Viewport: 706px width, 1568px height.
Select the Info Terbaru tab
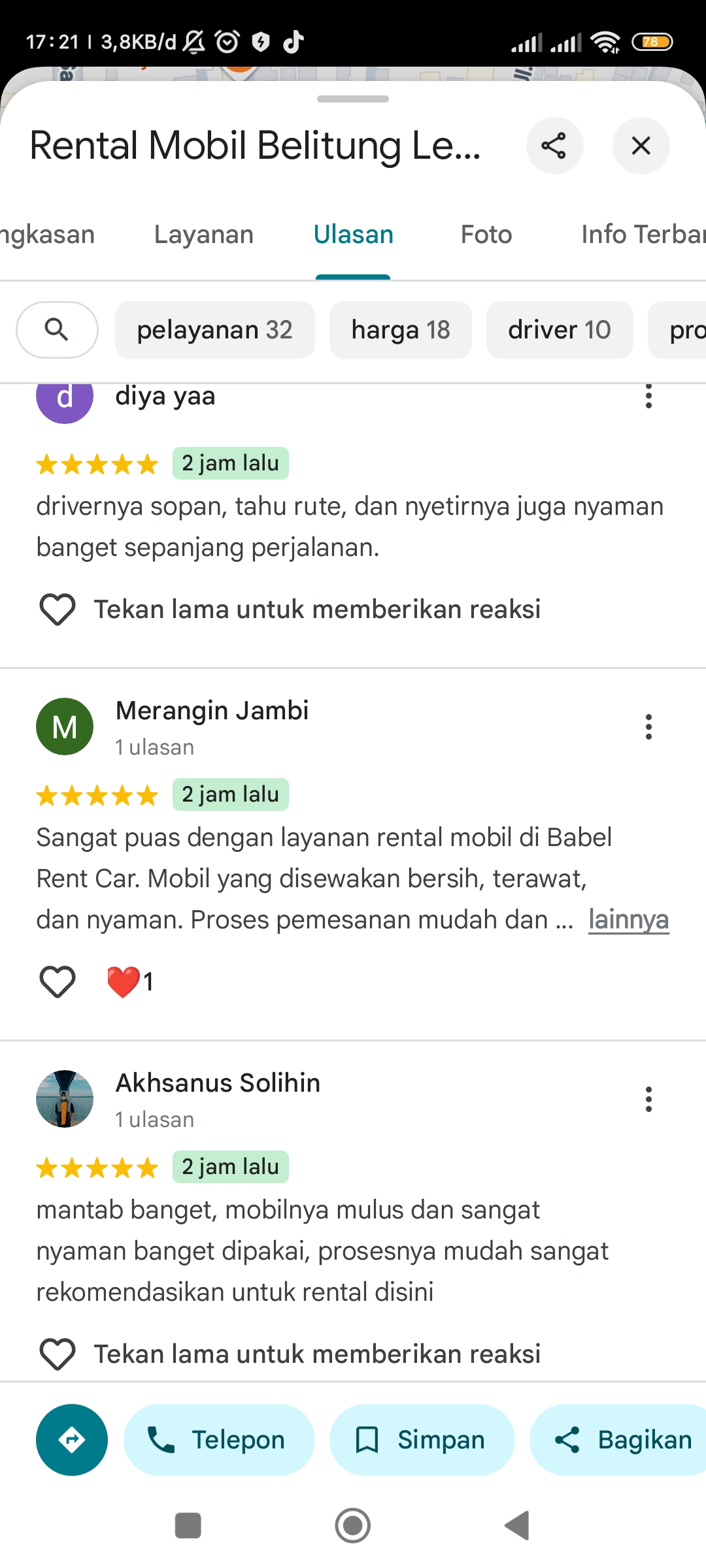(643, 235)
